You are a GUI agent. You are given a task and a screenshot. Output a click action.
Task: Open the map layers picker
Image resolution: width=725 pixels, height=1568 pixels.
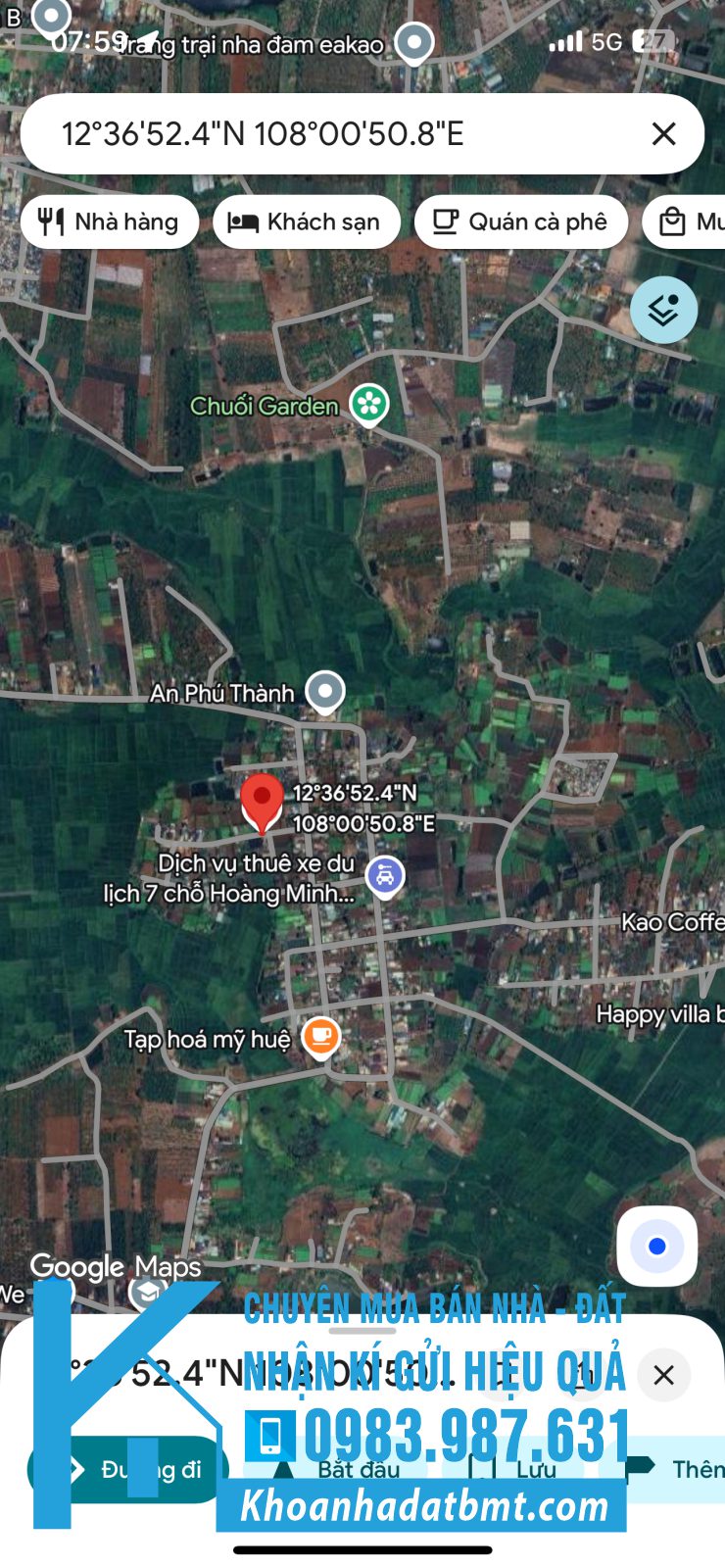(x=664, y=310)
